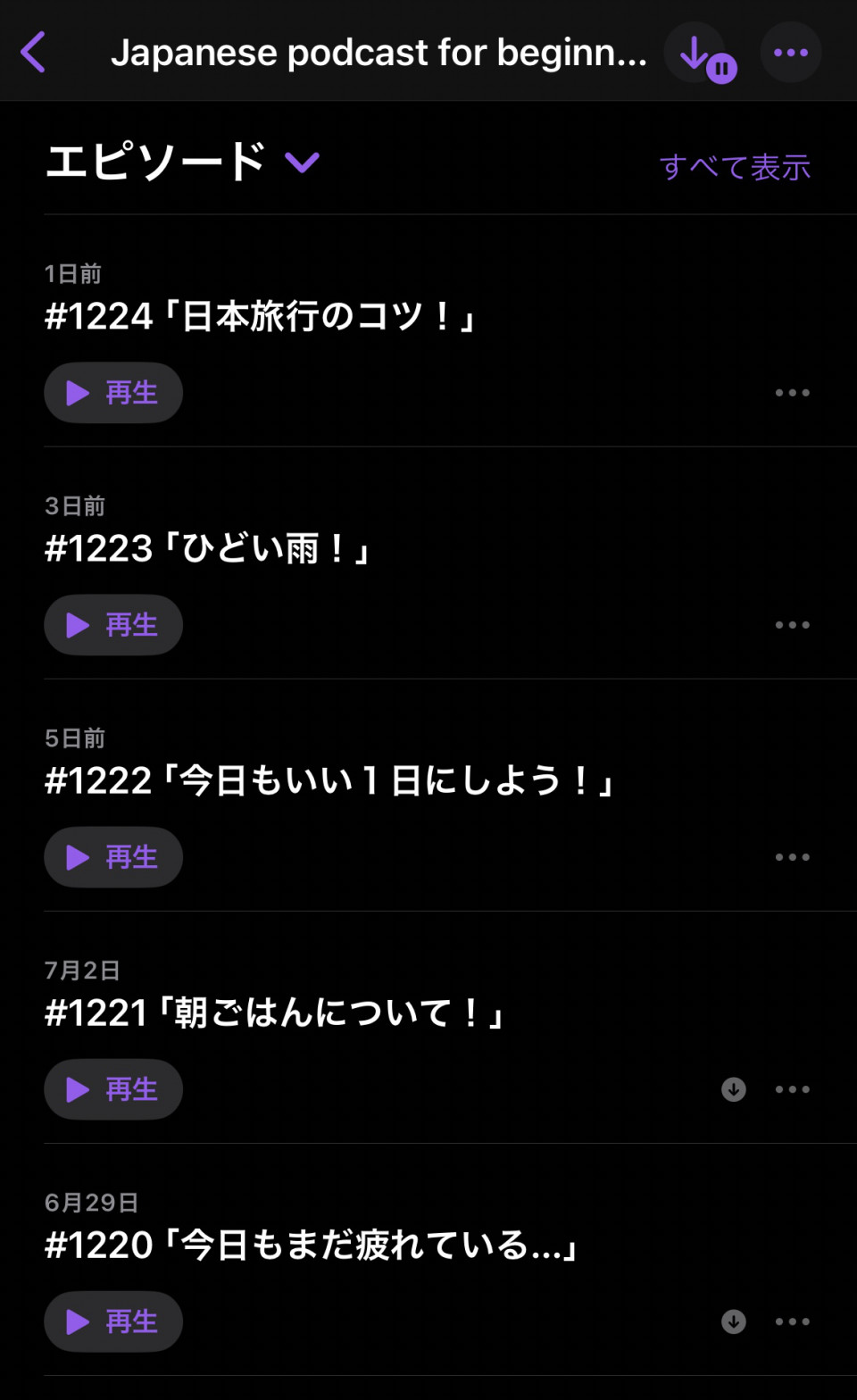The image size is (857, 1400).
Task: Open more options for episode #1224
Action: click(x=792, y=393)
